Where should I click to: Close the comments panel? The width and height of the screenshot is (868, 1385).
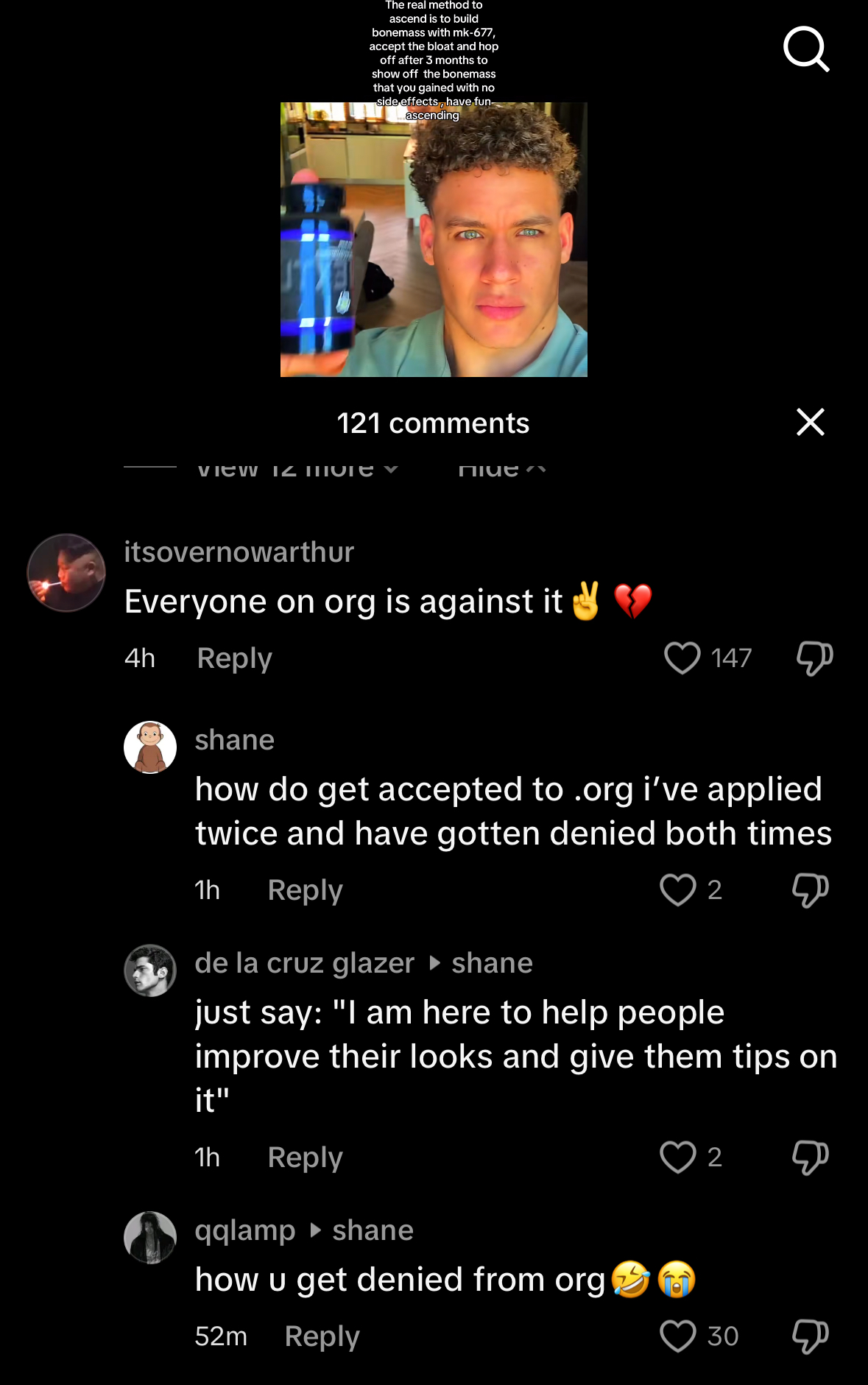pyautogui.click(x=810, y=422)
